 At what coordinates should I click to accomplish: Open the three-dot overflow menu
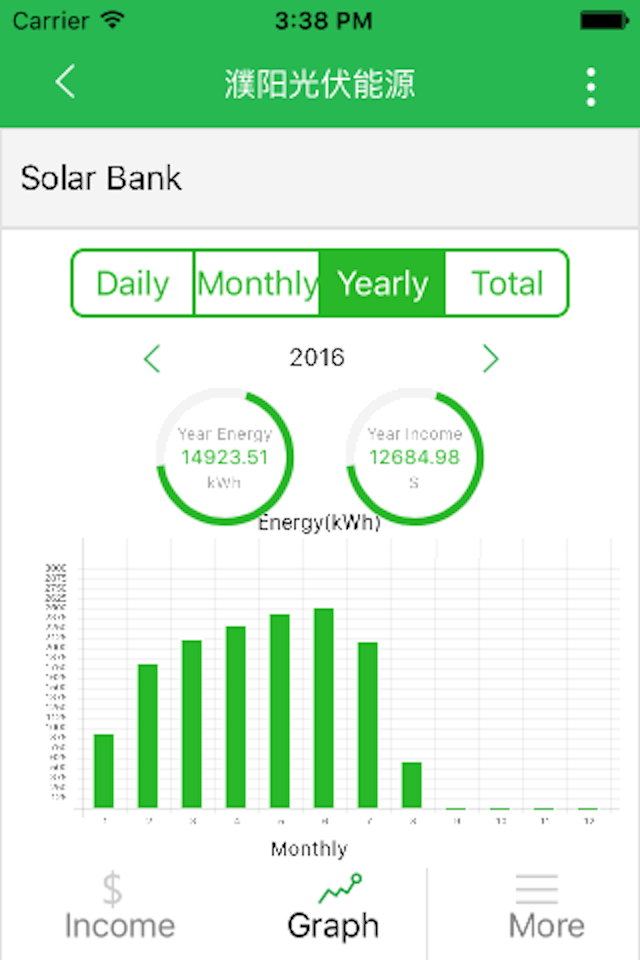(x=591, y=87)
